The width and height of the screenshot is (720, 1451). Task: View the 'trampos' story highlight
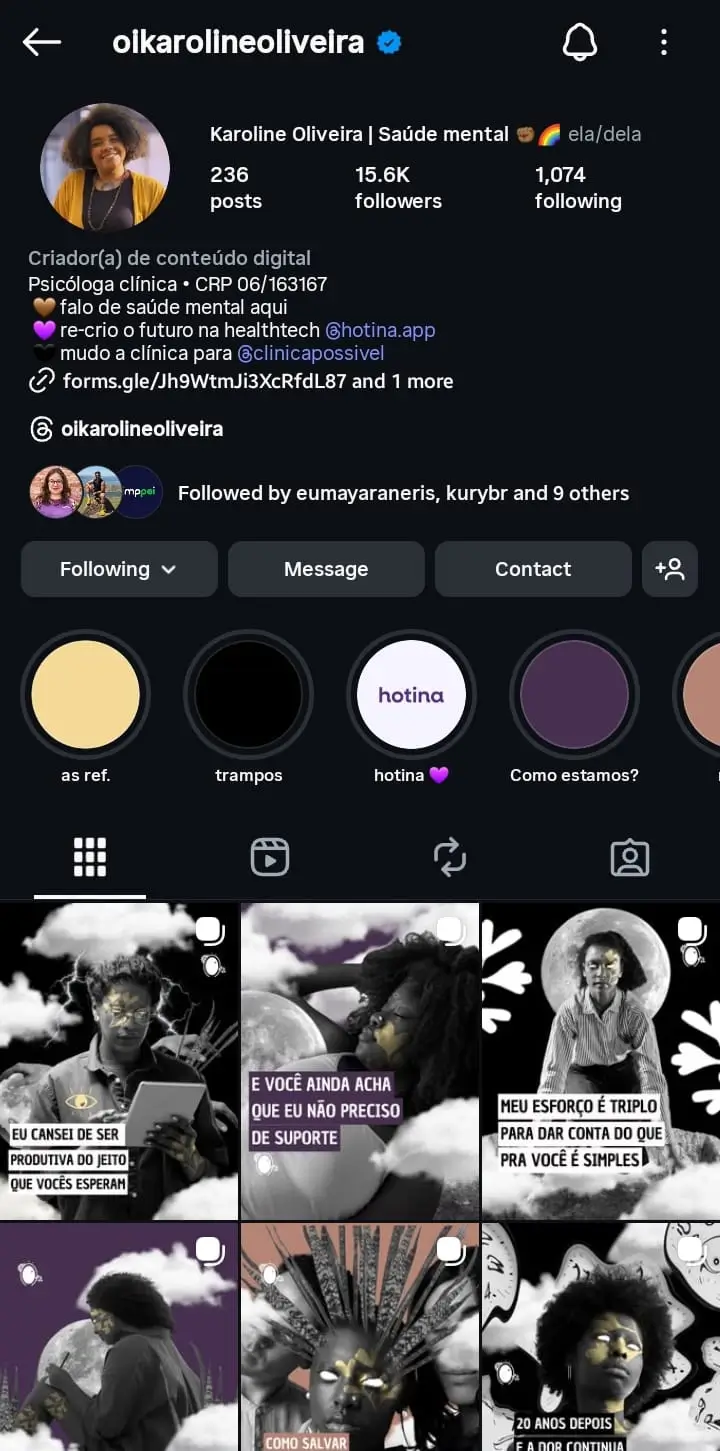pyautogui.click(x=248, y=695)
